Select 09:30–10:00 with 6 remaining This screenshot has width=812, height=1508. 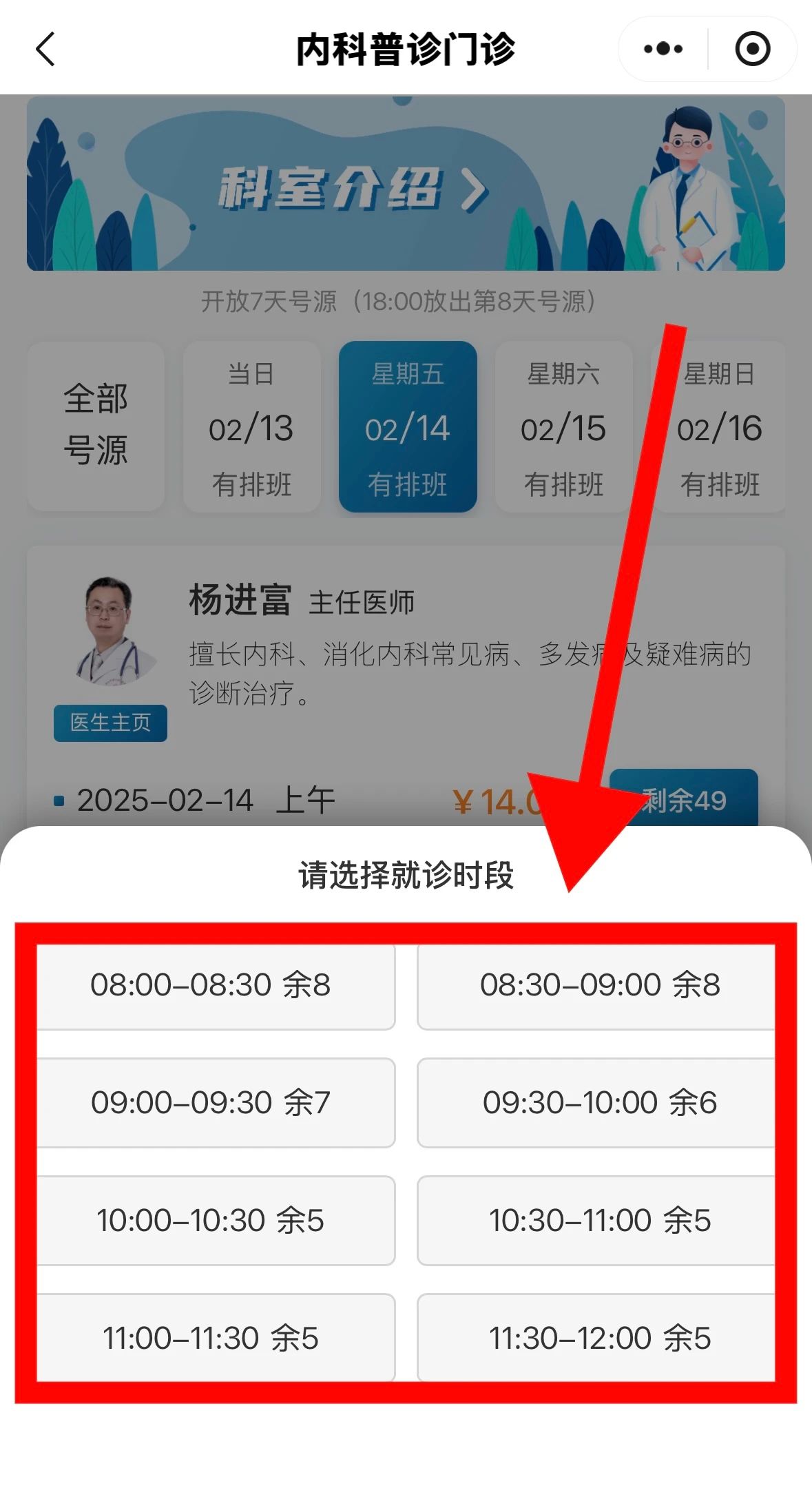pyautogui.click(x=599, y=1103)
